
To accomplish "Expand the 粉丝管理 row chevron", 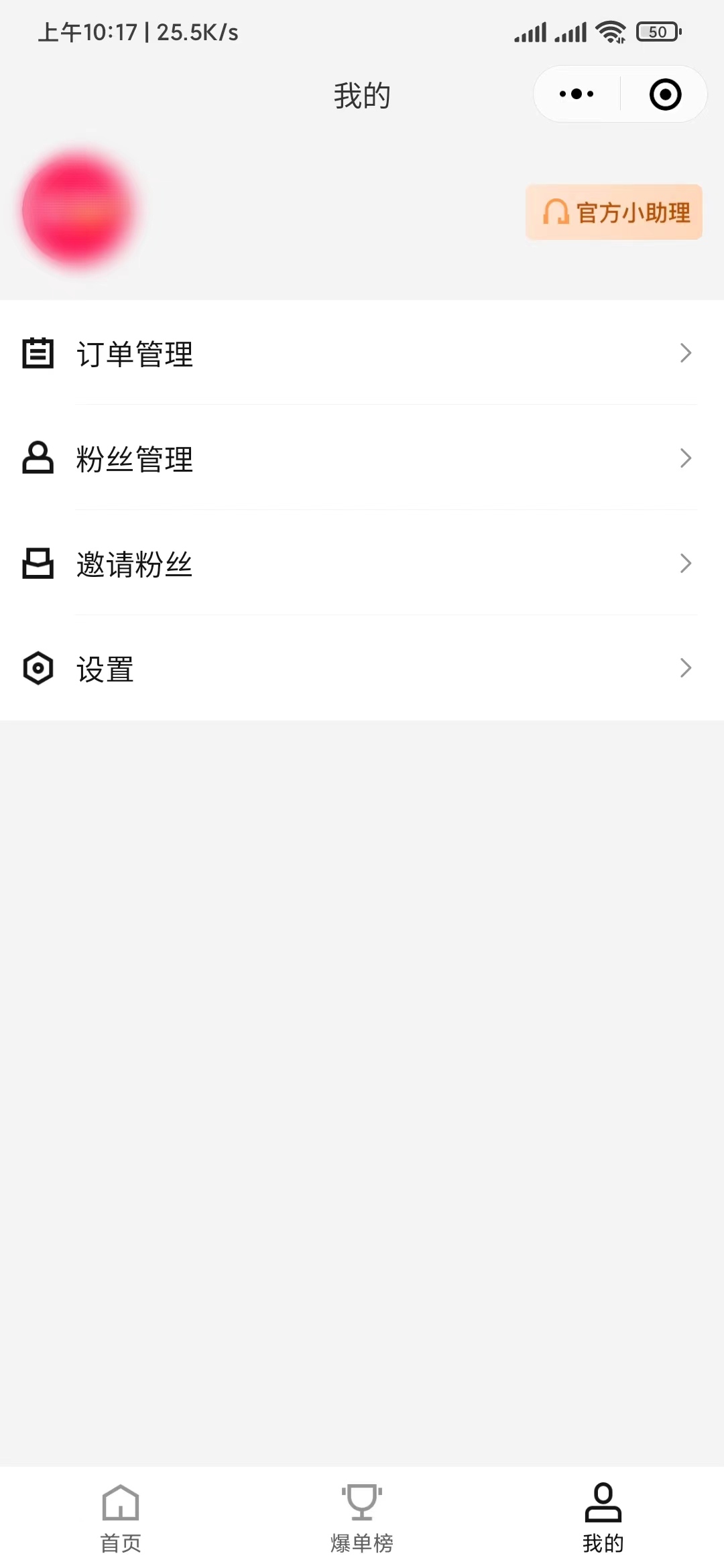I will click(685, 458).
